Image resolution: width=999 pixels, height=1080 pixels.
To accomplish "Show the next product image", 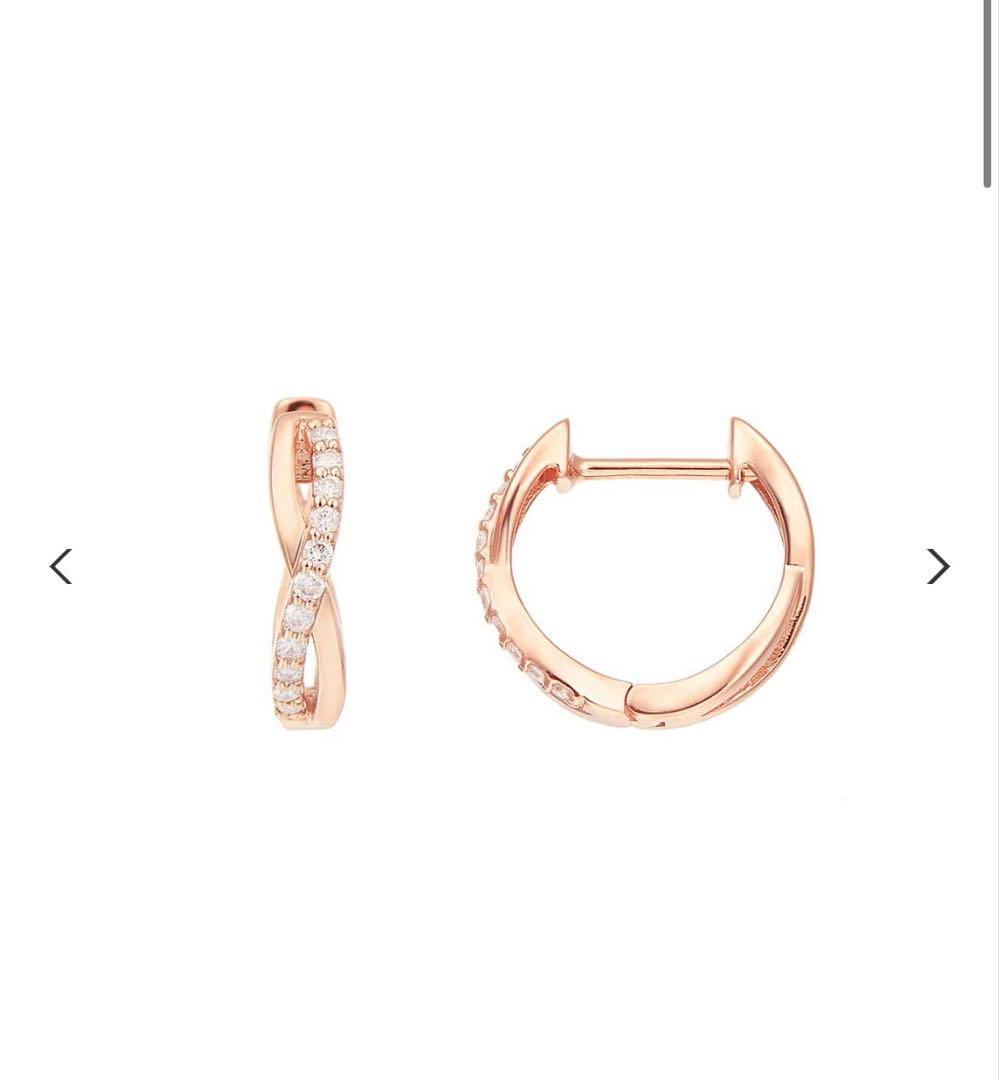I will click(x=937, y=566).
